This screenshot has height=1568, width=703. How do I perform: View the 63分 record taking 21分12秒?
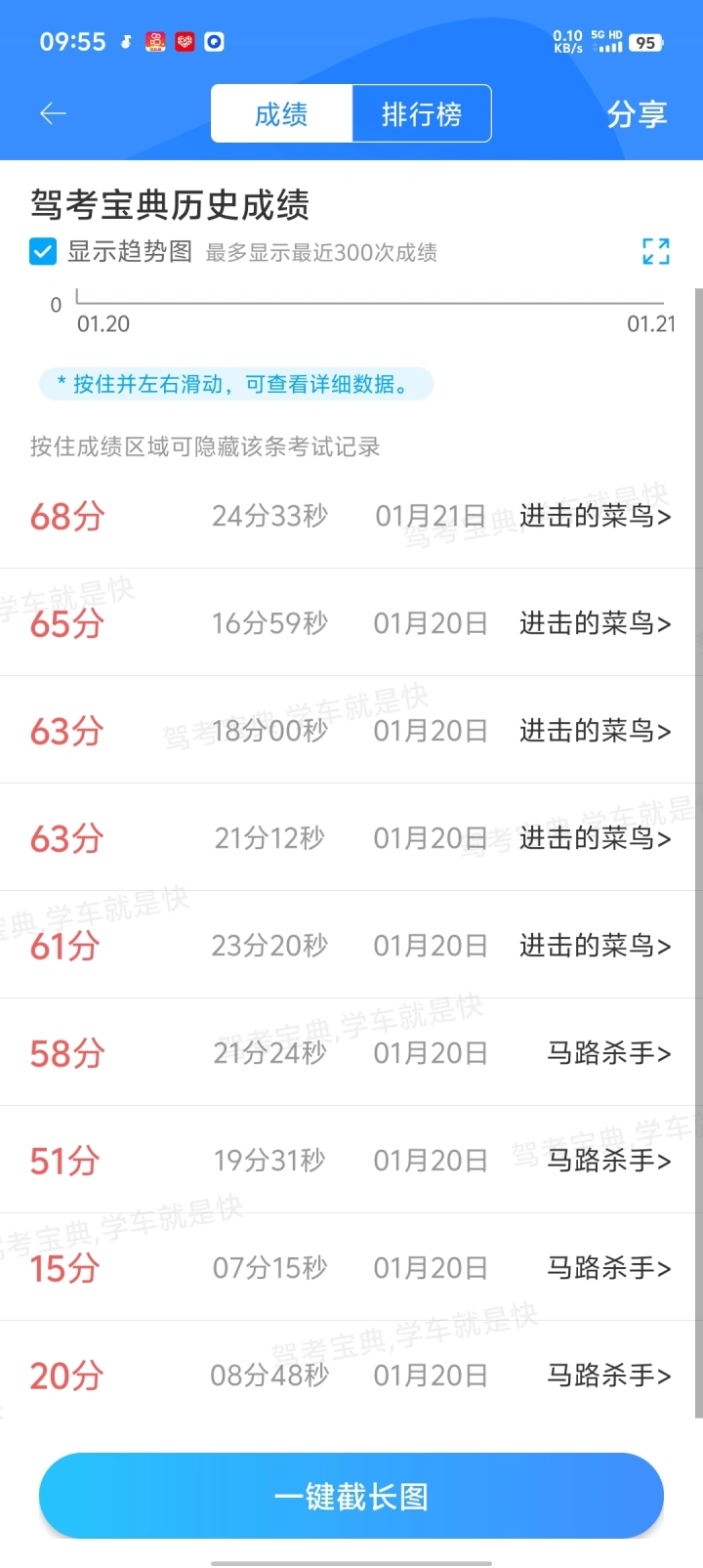351,837
